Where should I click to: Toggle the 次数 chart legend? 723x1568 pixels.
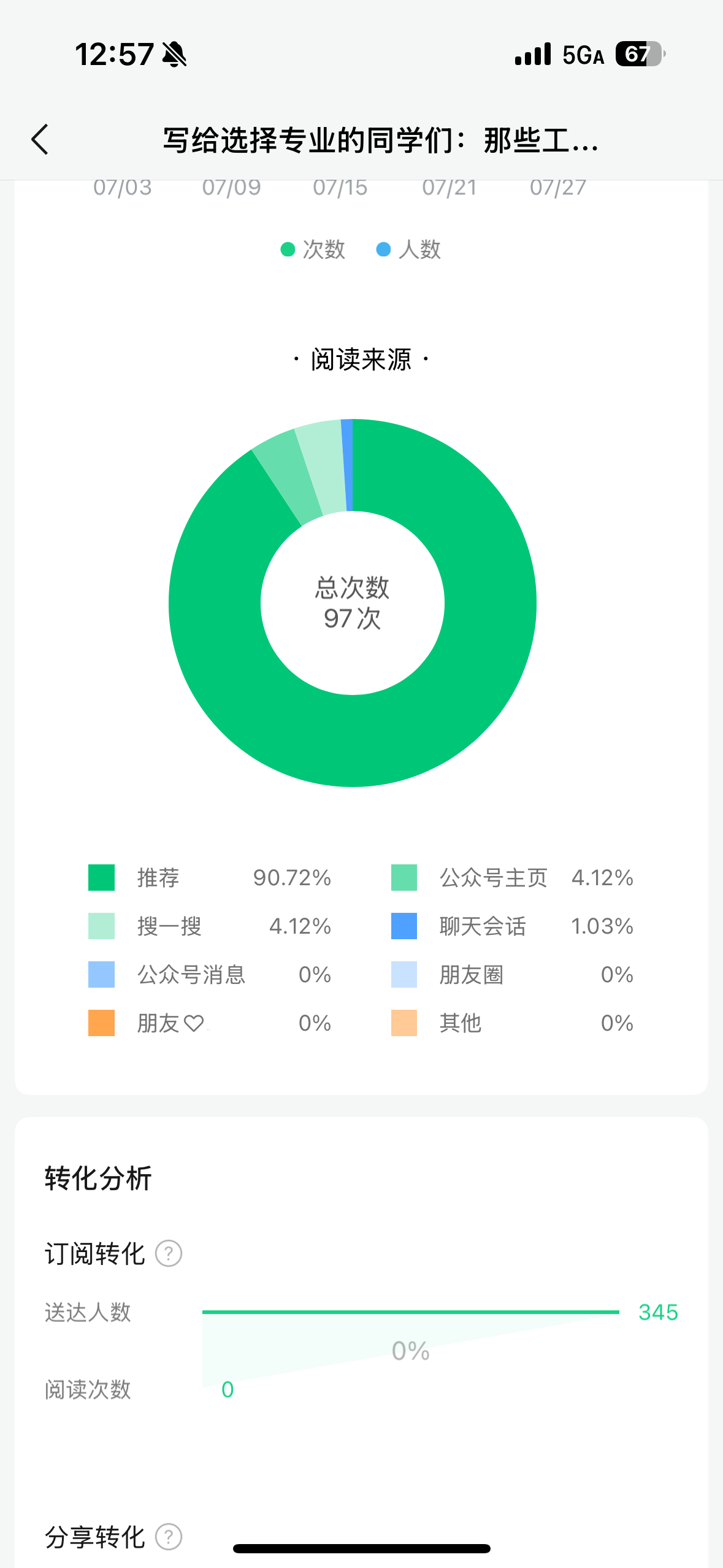click(313, 250)
